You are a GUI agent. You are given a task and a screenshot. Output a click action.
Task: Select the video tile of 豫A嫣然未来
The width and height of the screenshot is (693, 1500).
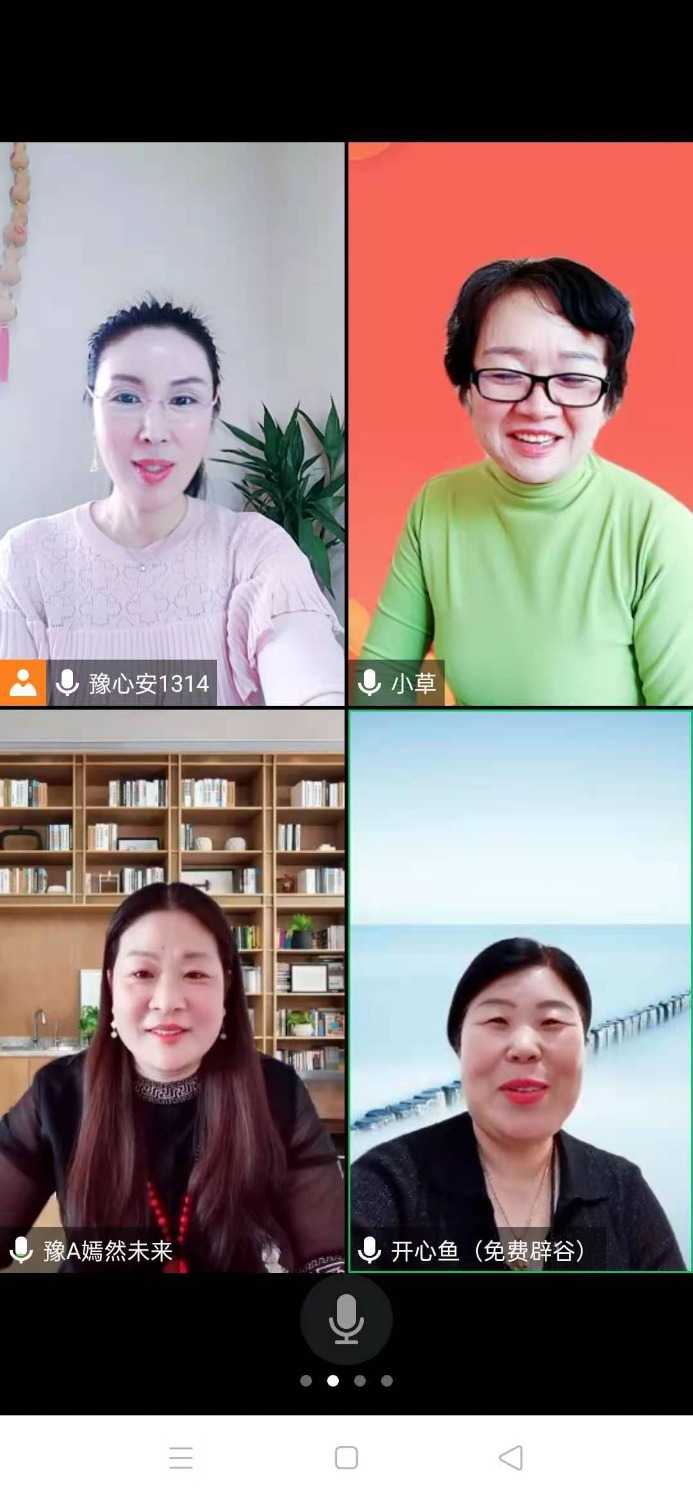(172, 990)
